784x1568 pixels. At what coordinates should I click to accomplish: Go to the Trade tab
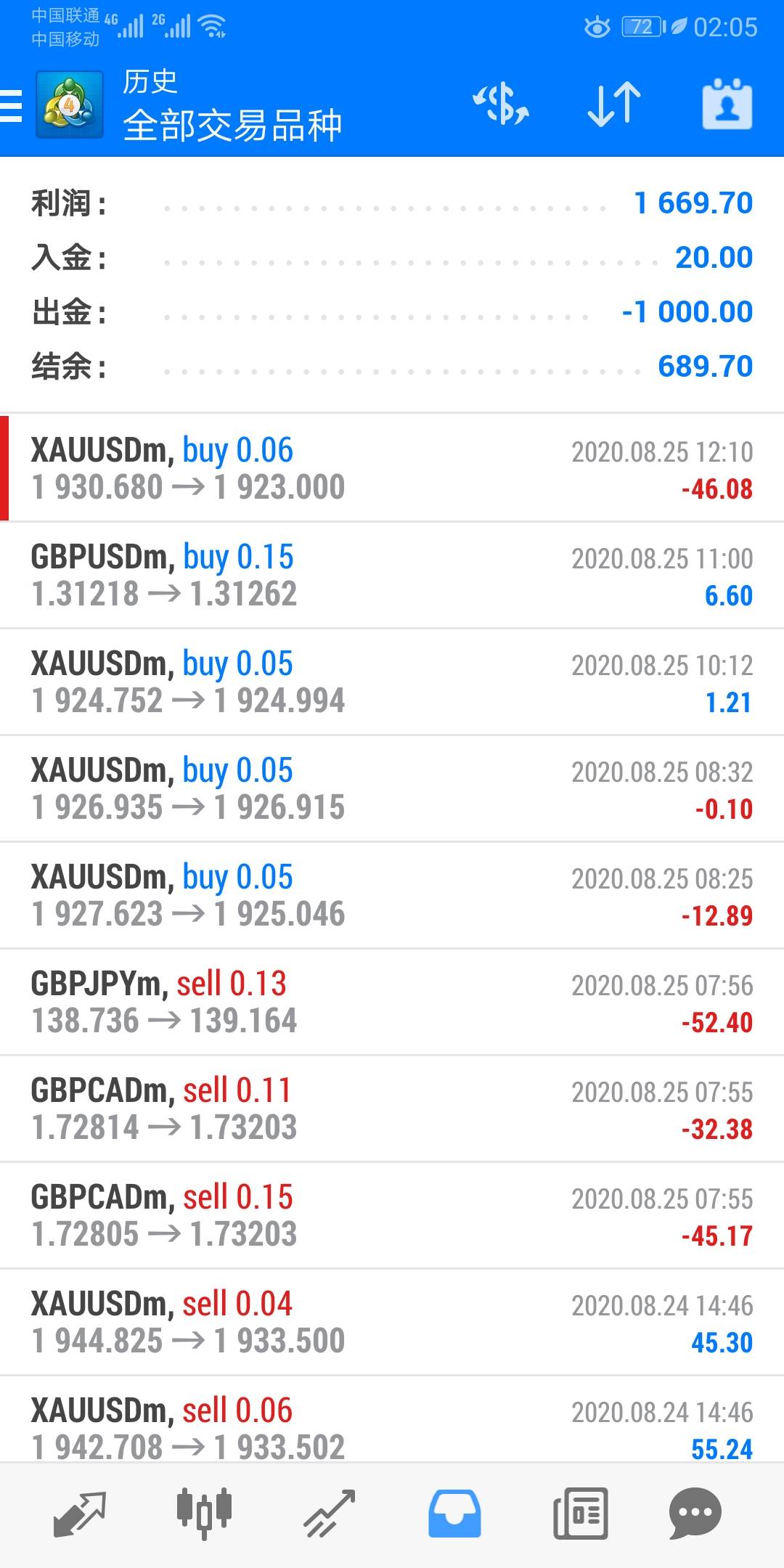coord(330,1514)
